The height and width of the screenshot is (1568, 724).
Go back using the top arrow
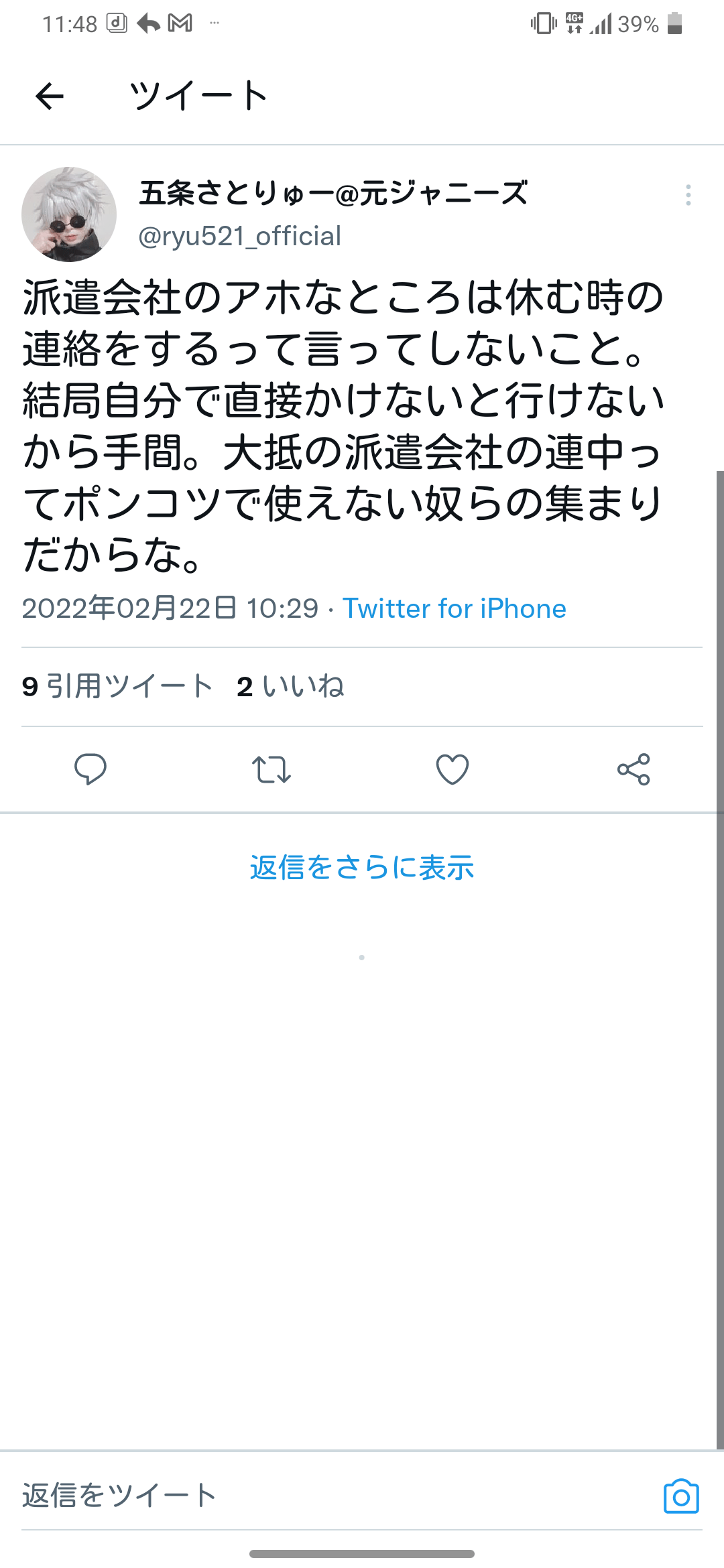(50, 96)
